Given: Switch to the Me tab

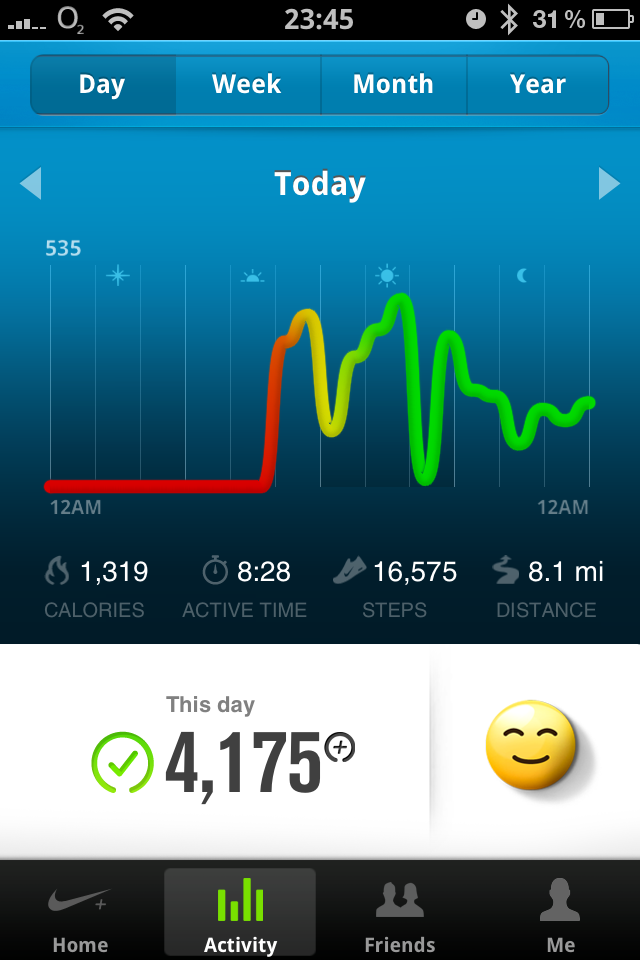Looking at the screenshot, I should point(560,912).
